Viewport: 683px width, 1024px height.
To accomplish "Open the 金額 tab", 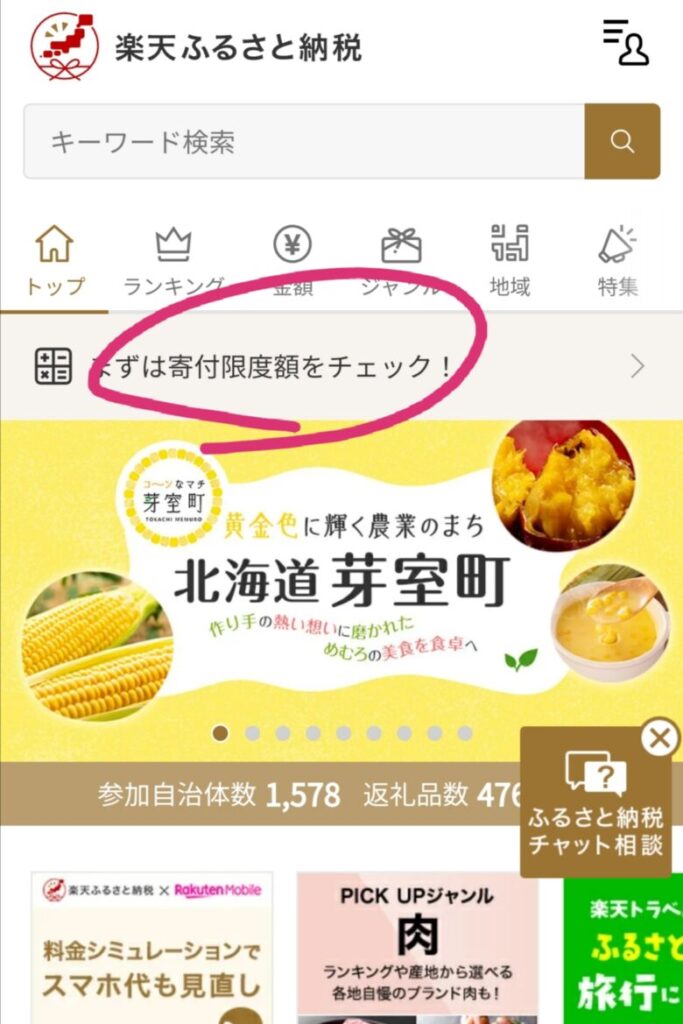I will (293, 262).
